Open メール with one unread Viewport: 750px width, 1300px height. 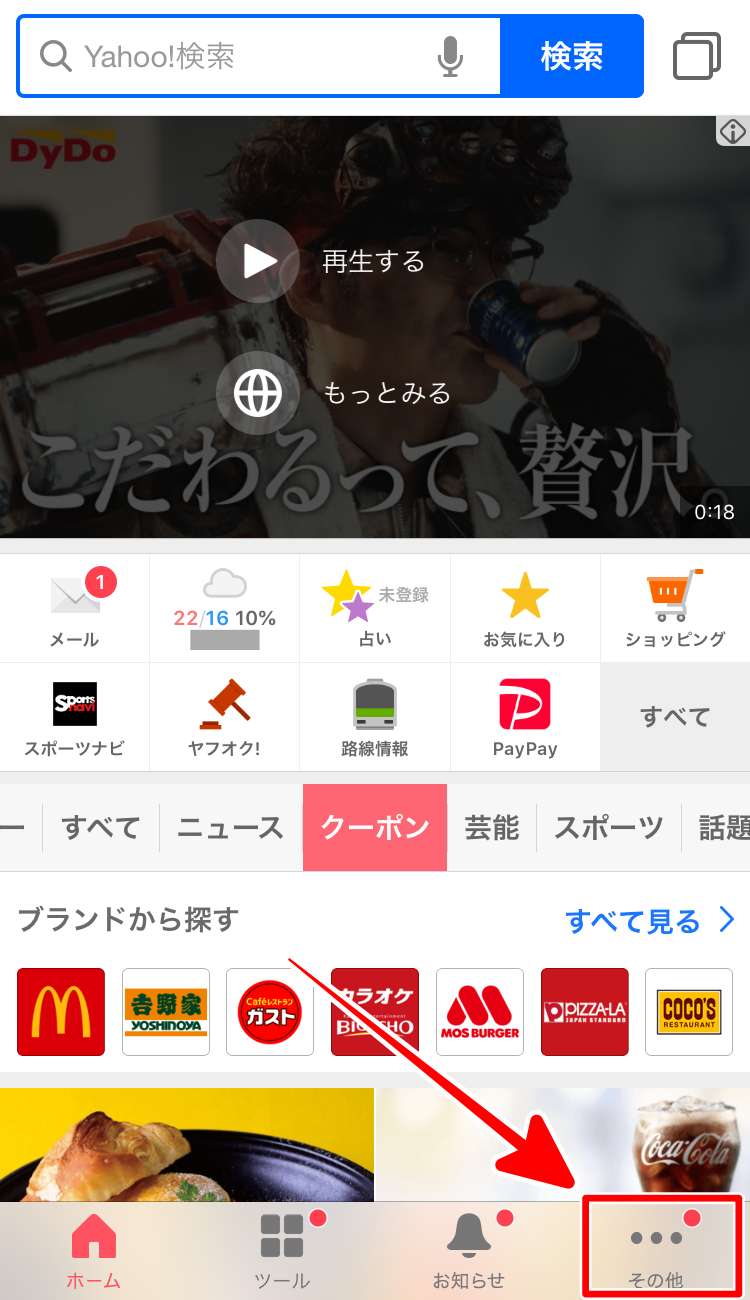(x=75, y=608)
